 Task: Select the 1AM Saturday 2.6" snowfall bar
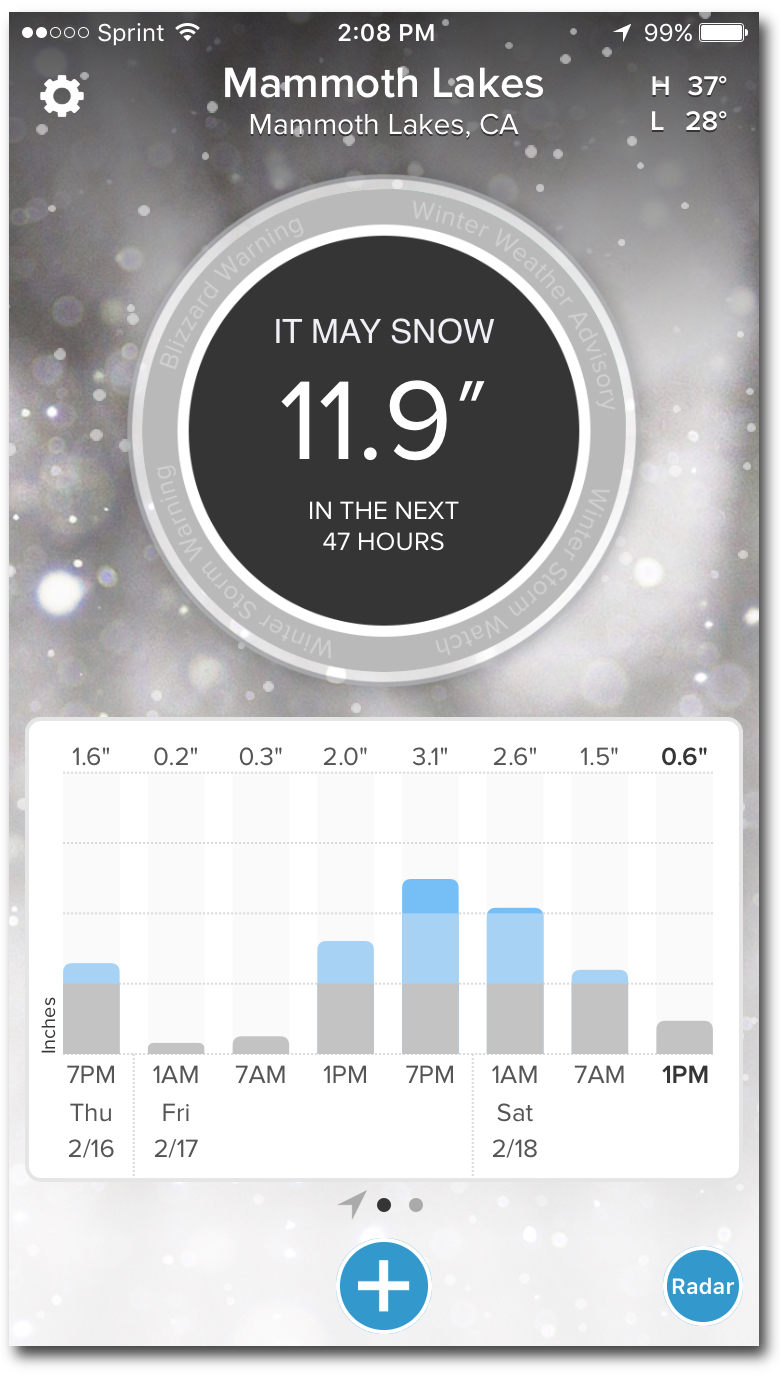[515, 980]
